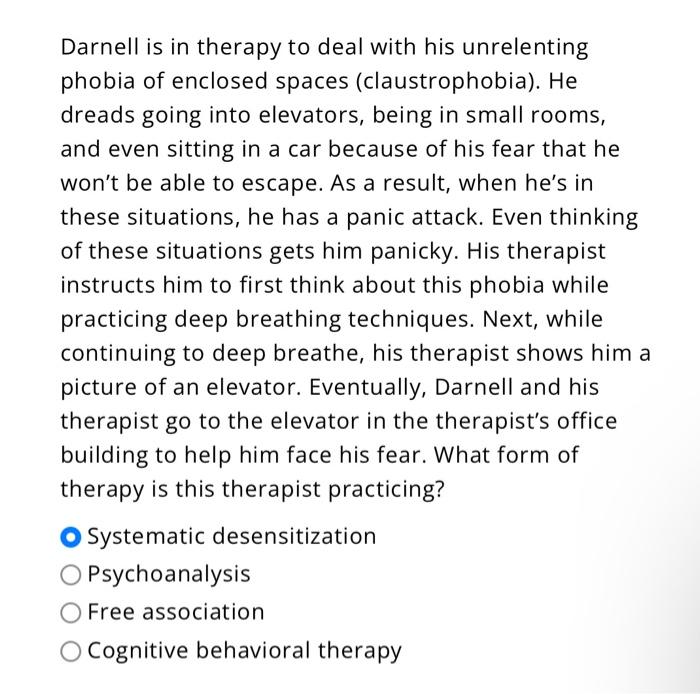Select Cognitive behavioral therapy answer

[x=71, y=652]
